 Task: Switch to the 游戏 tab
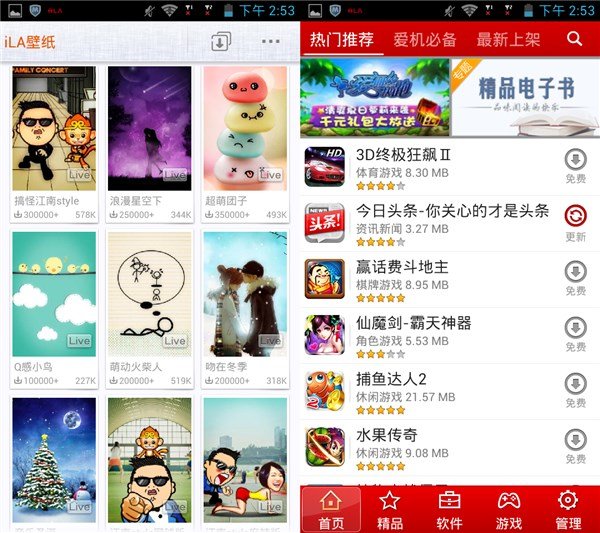click(x=509, y=510)
